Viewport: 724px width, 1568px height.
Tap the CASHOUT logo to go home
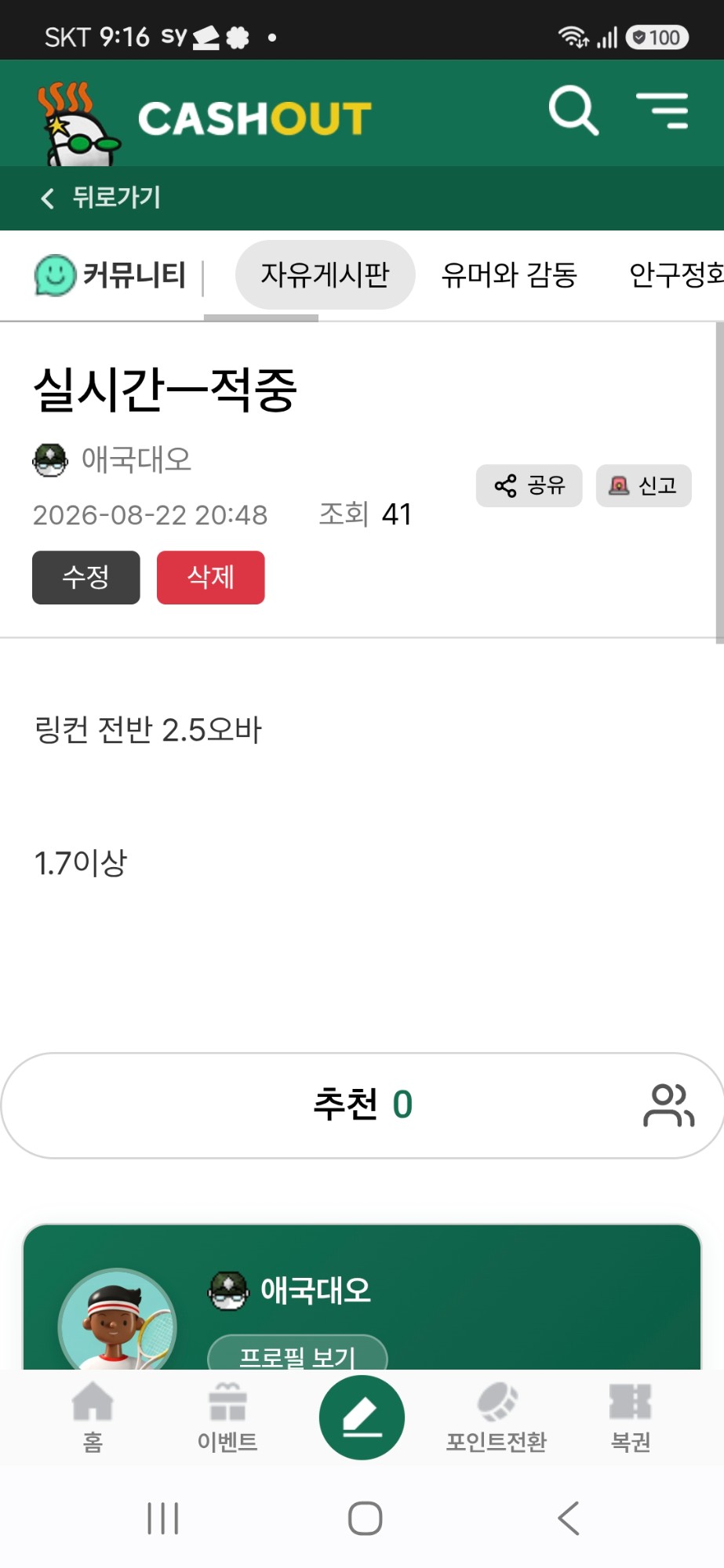(204, 119)
